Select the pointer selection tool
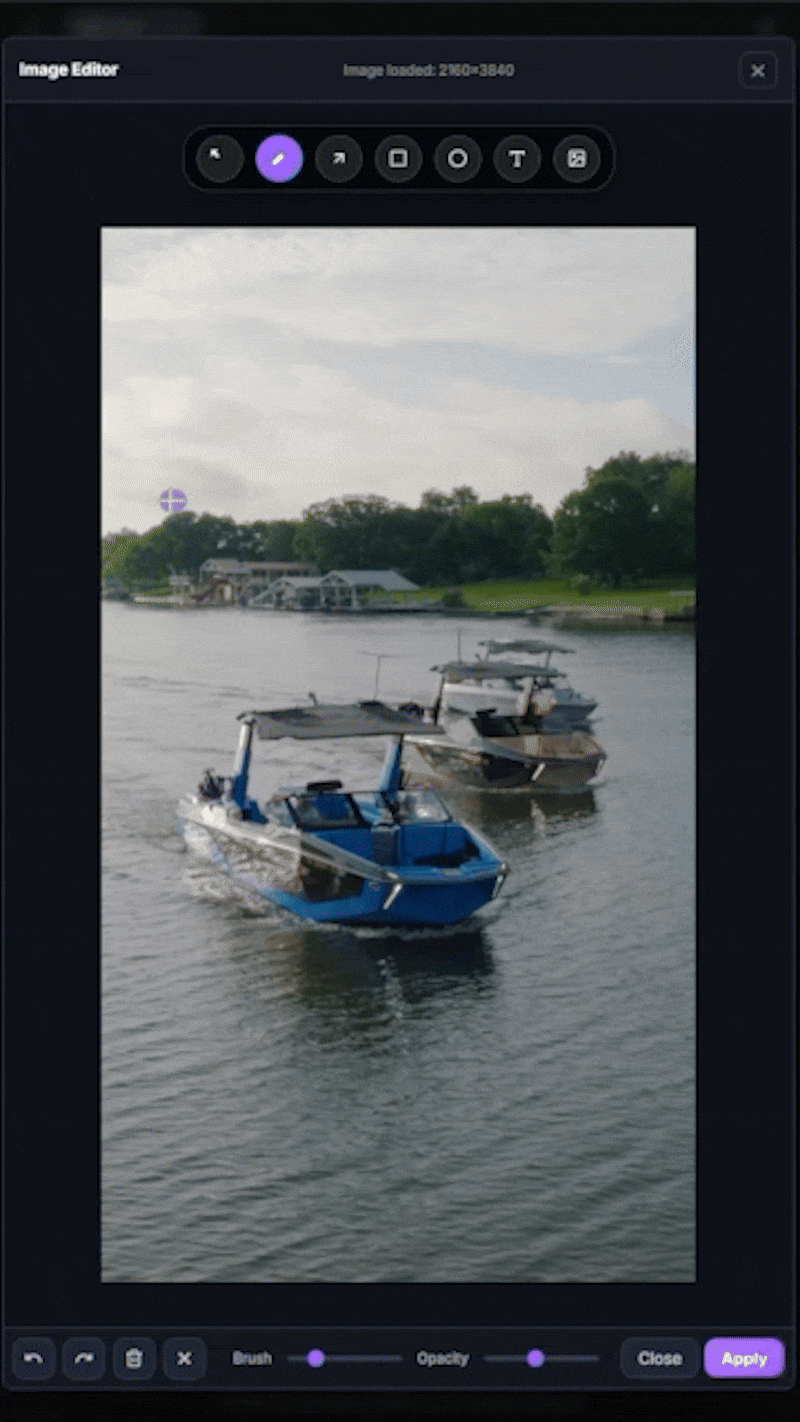Screen dimensions: 800x1422 (219, 159)
